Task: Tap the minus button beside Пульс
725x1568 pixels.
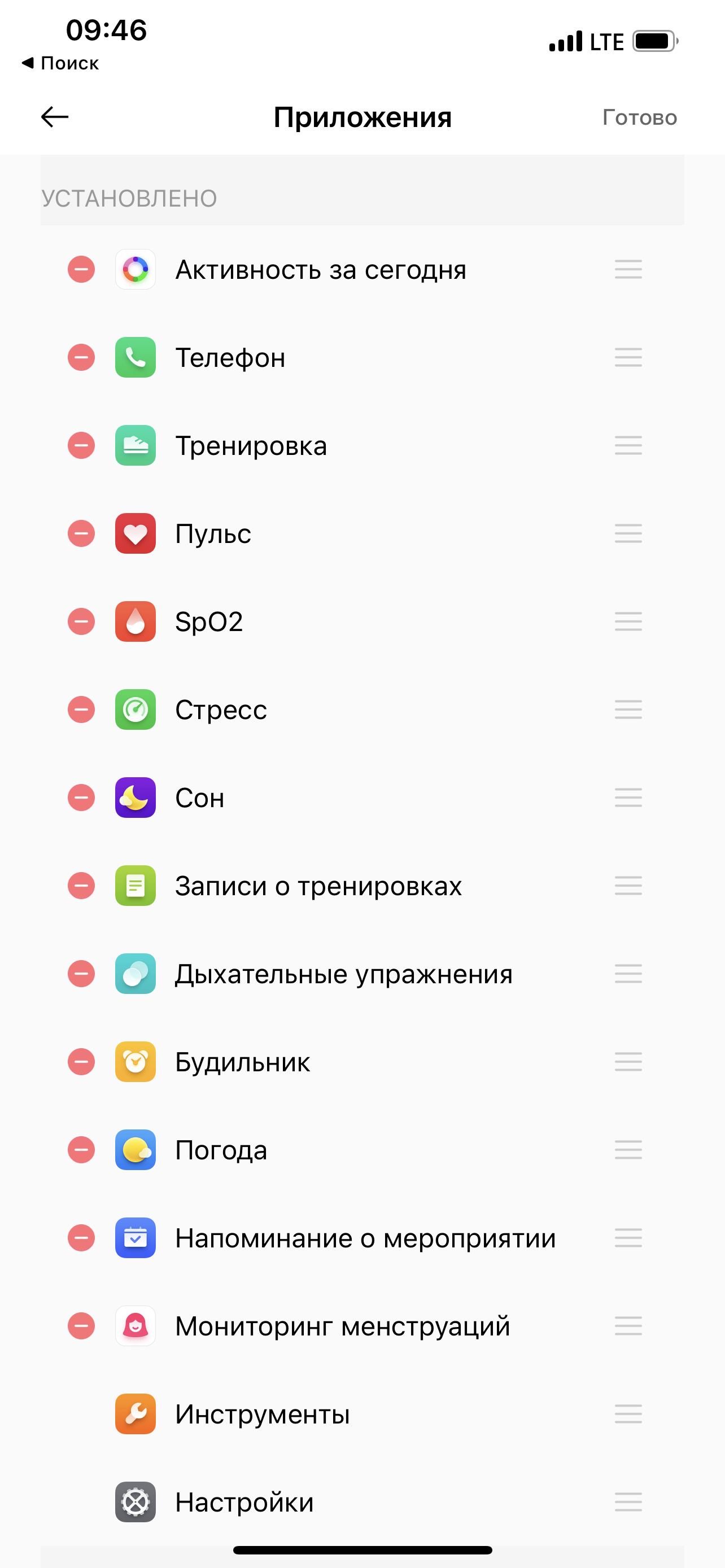Action: (81, 534)
